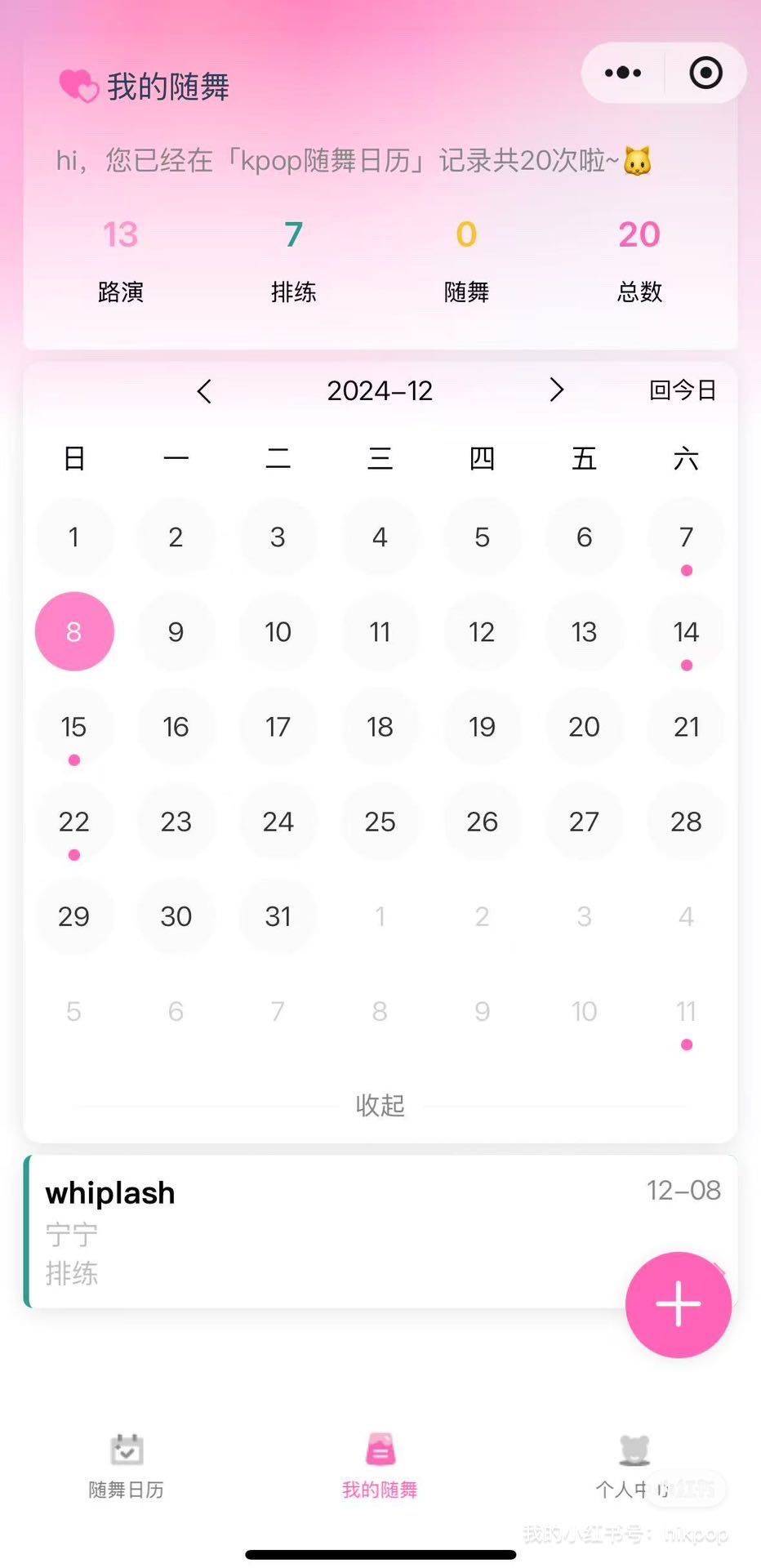Go to previous month with left chevron

point(204,391)
